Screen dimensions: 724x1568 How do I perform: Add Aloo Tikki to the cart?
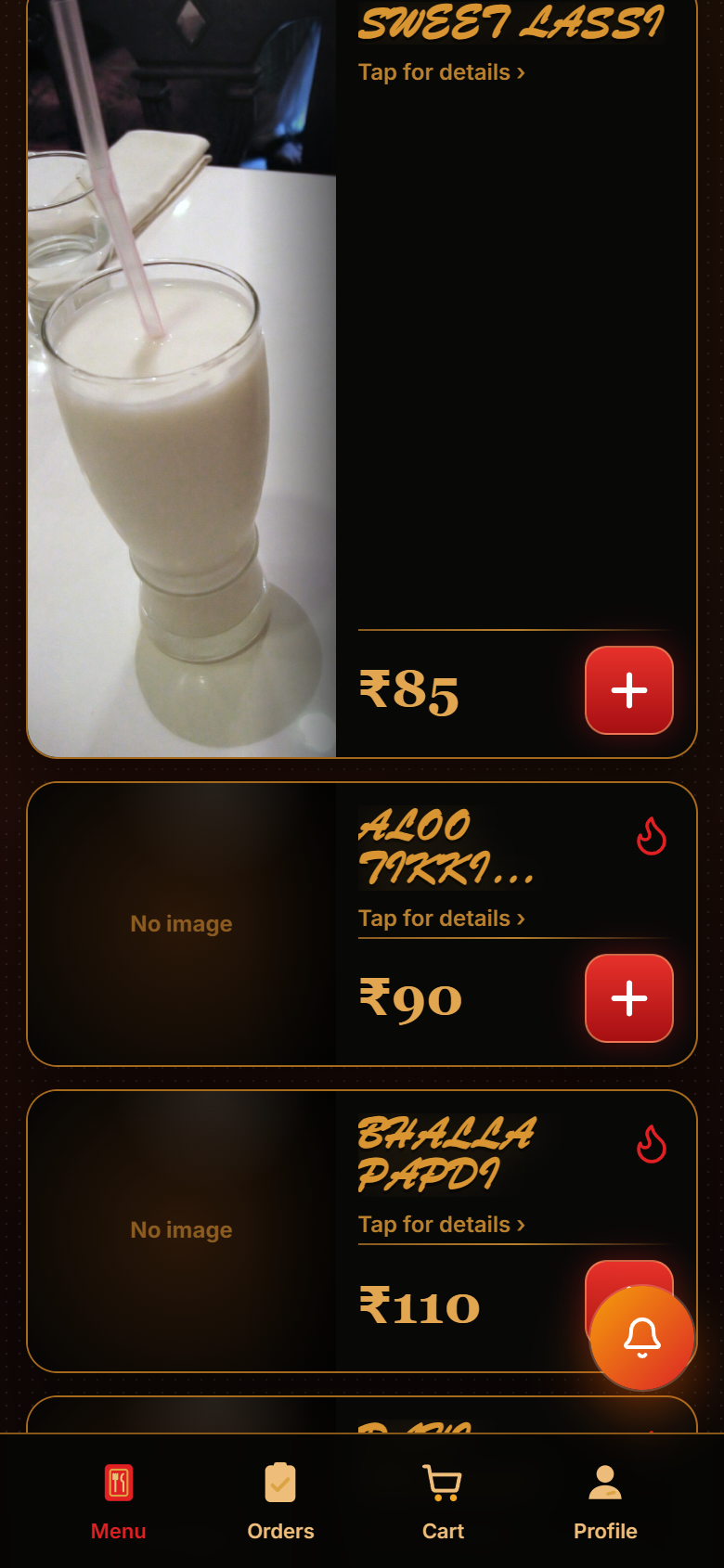(629, 998)
